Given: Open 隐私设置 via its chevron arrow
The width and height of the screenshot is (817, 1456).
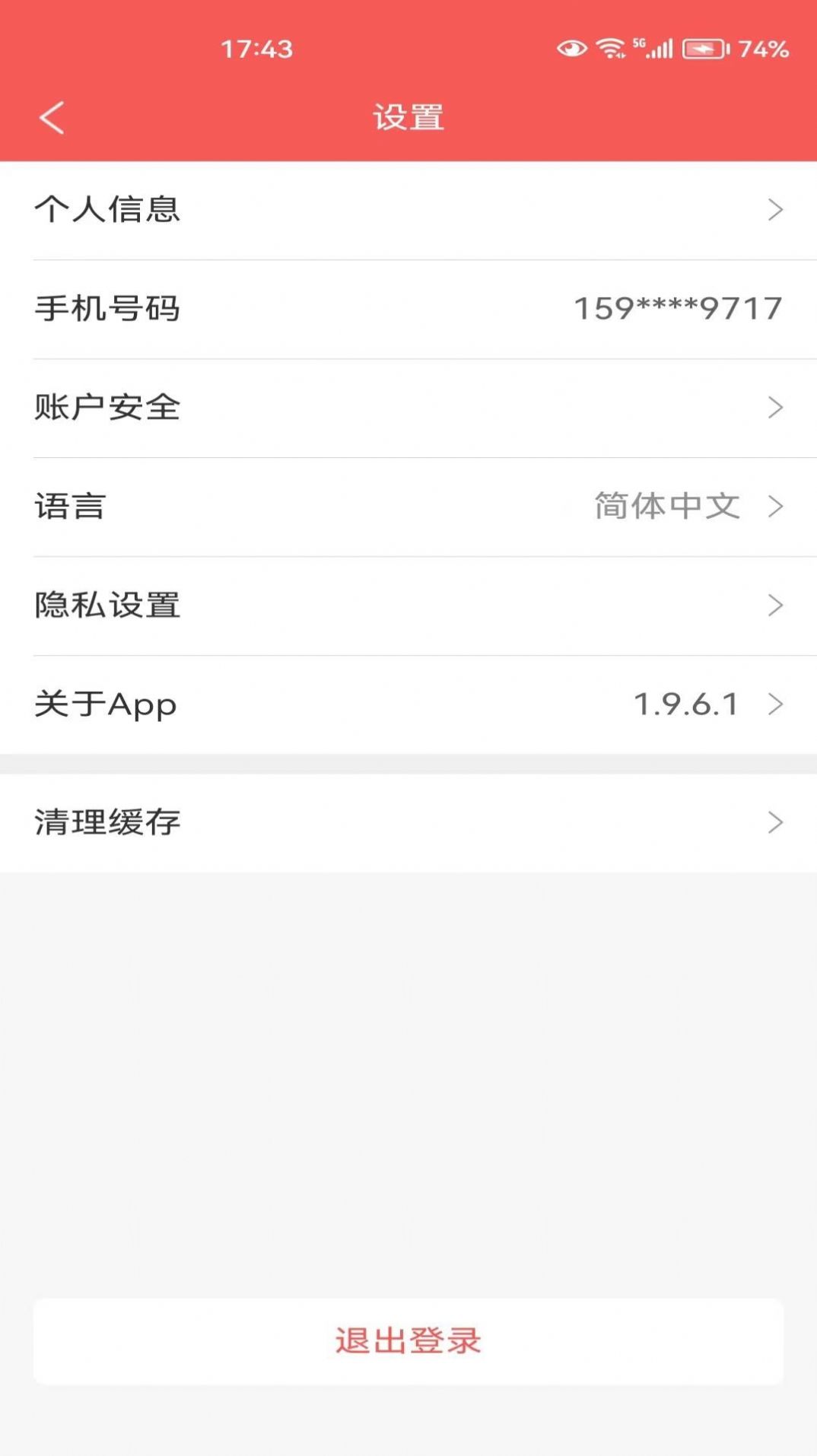Looking at the screenshot, I should [x=774, y=604].
